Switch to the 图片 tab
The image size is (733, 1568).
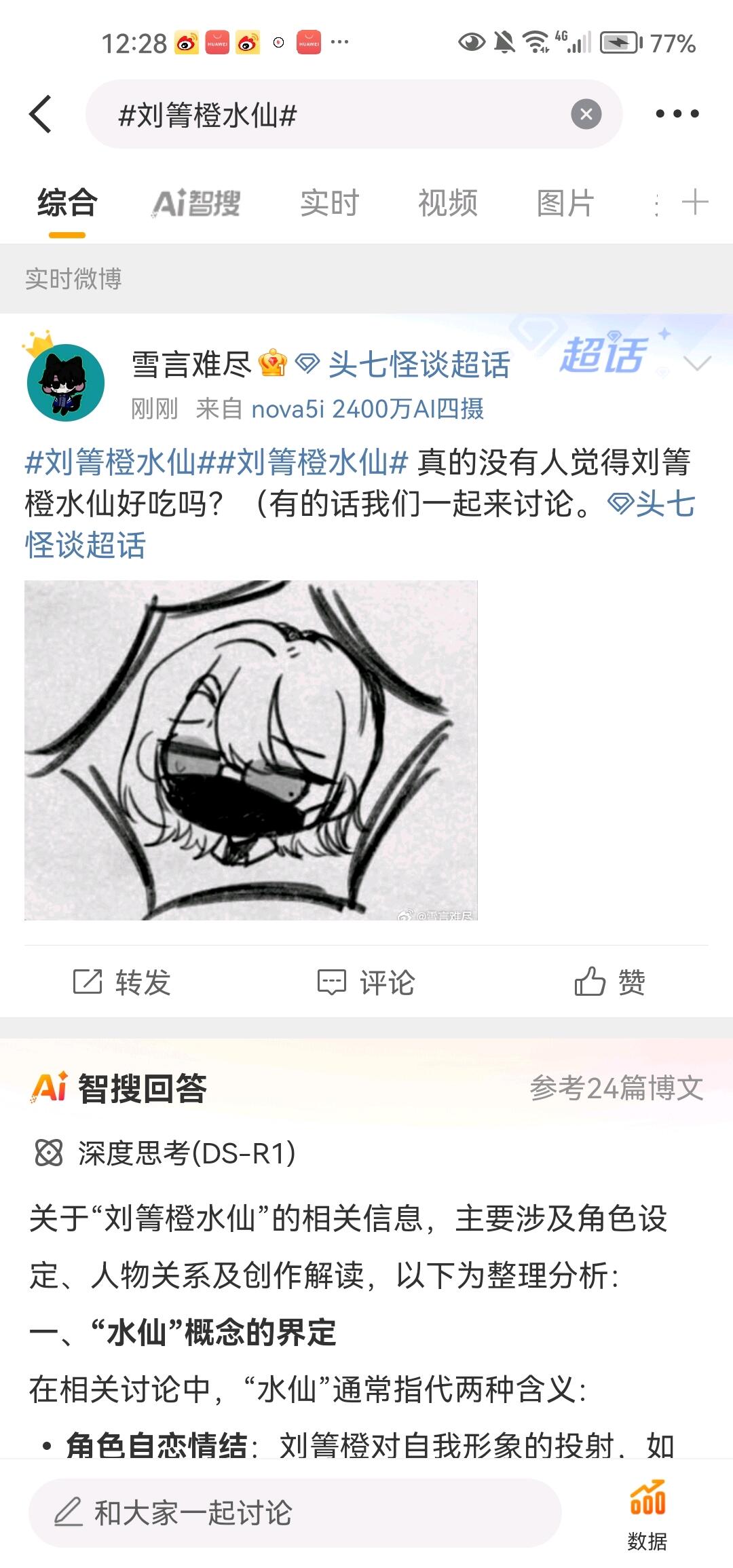(565, 203)
